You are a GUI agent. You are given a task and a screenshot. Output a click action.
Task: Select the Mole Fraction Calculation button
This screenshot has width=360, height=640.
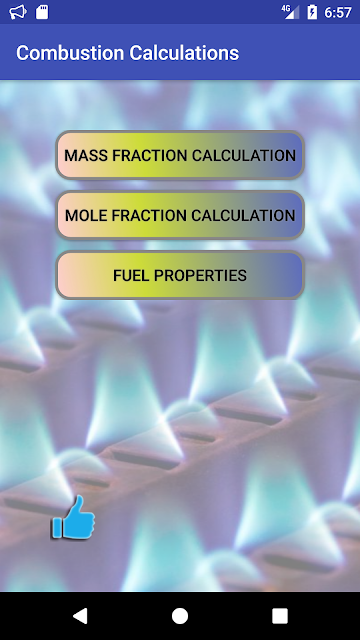point(180,215)
